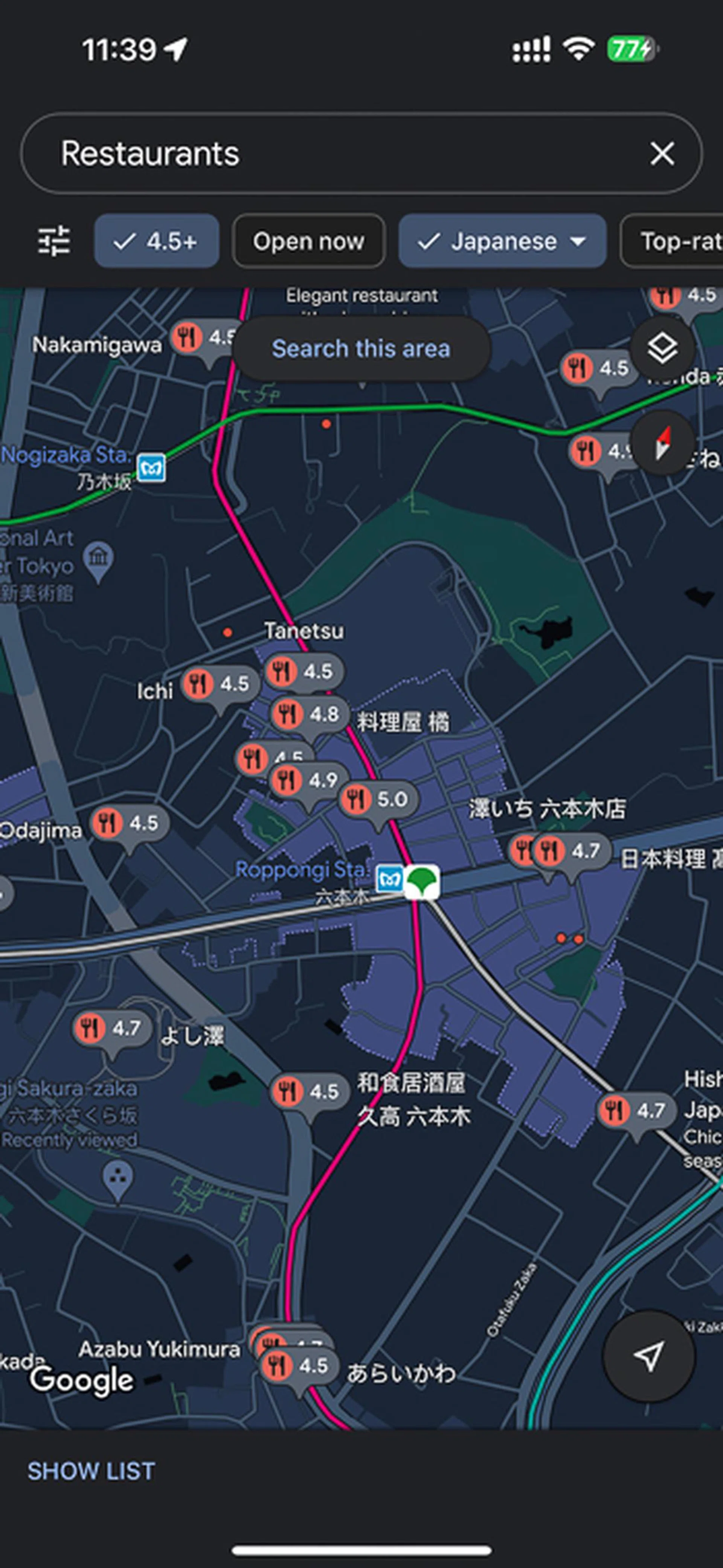Open Roppongi Station marker
The width and height of the screenshot is (723, 1568).
[389, 879]
